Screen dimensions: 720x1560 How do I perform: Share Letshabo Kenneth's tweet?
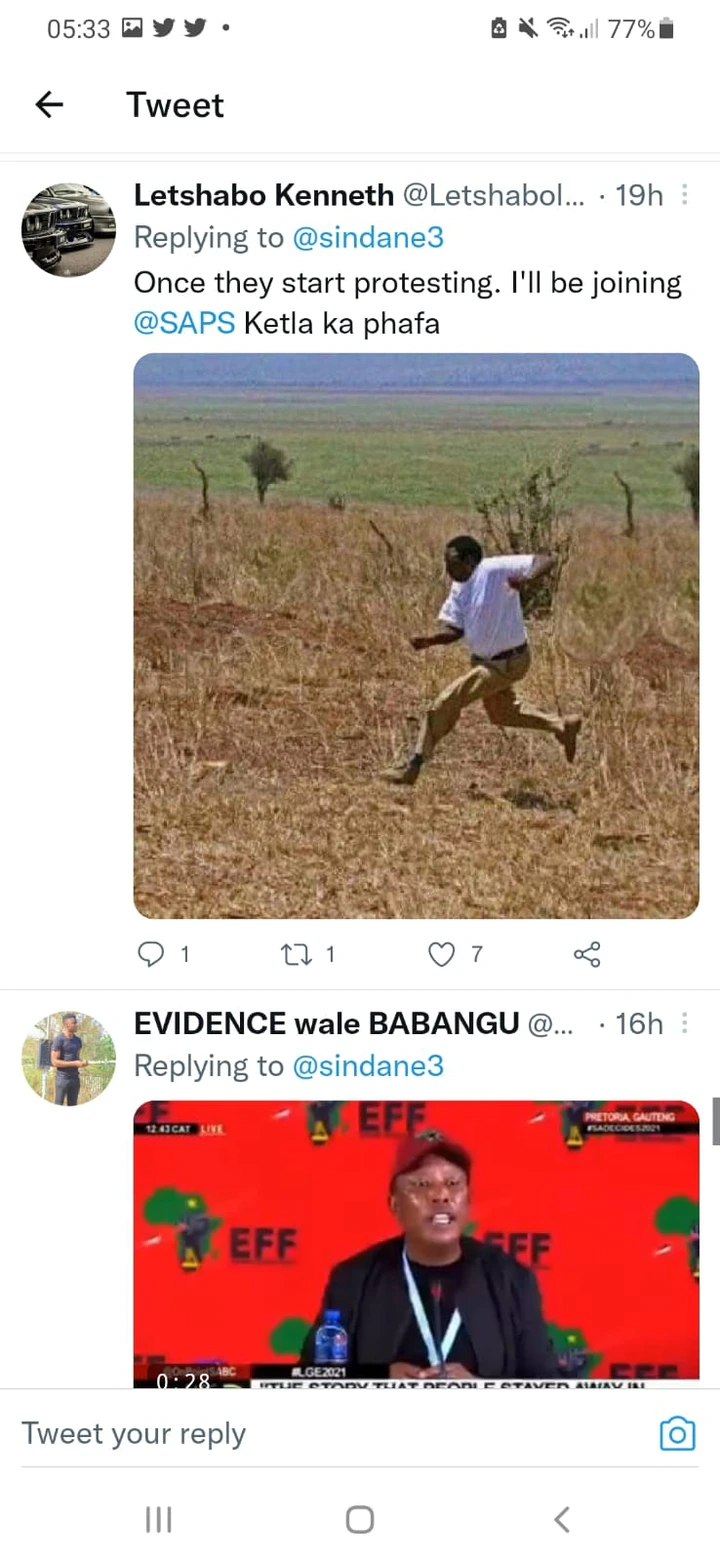click(587, 955)
